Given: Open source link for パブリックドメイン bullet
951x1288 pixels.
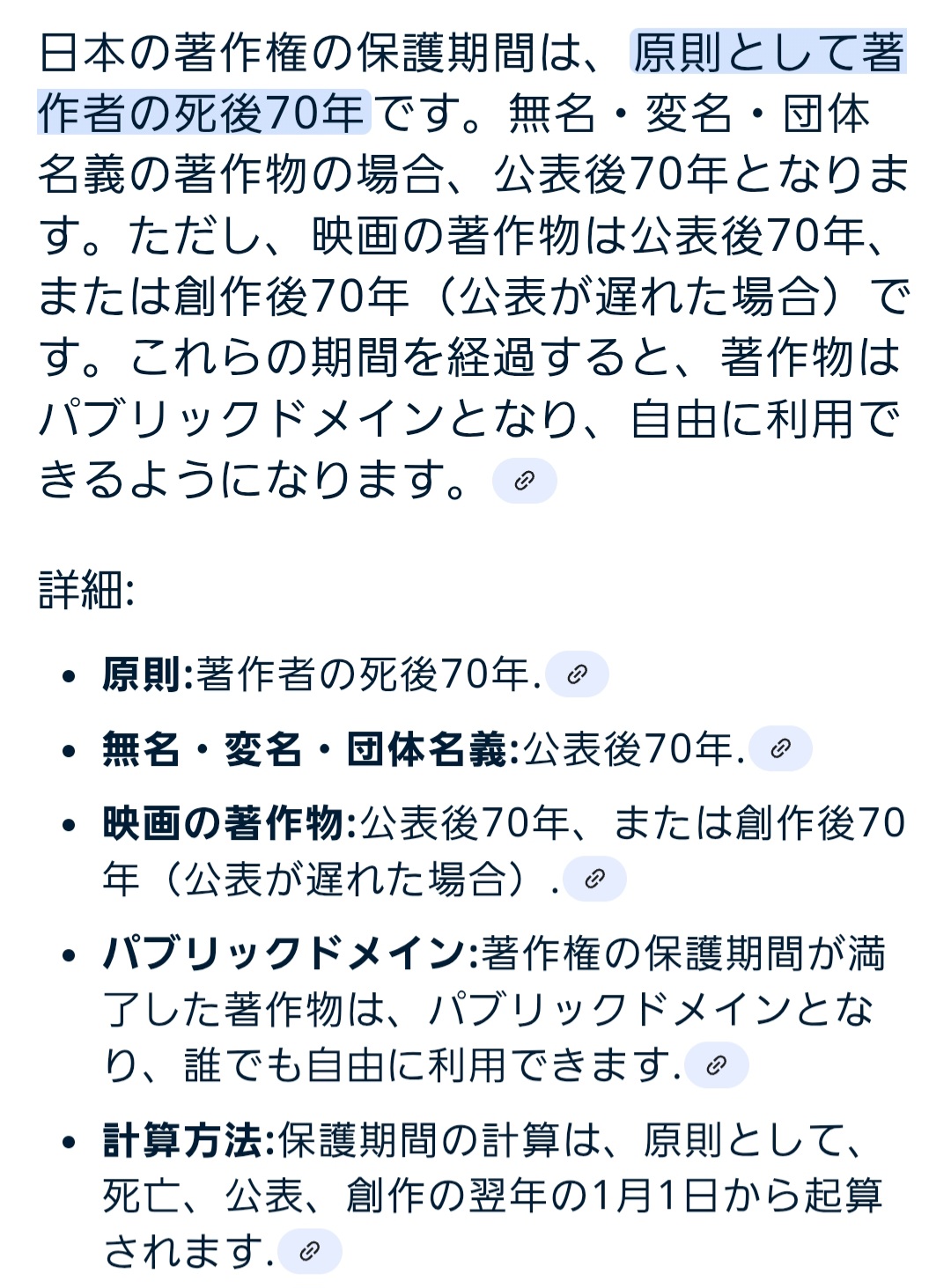Looking at the screenshot, I should coord(716,1065).
